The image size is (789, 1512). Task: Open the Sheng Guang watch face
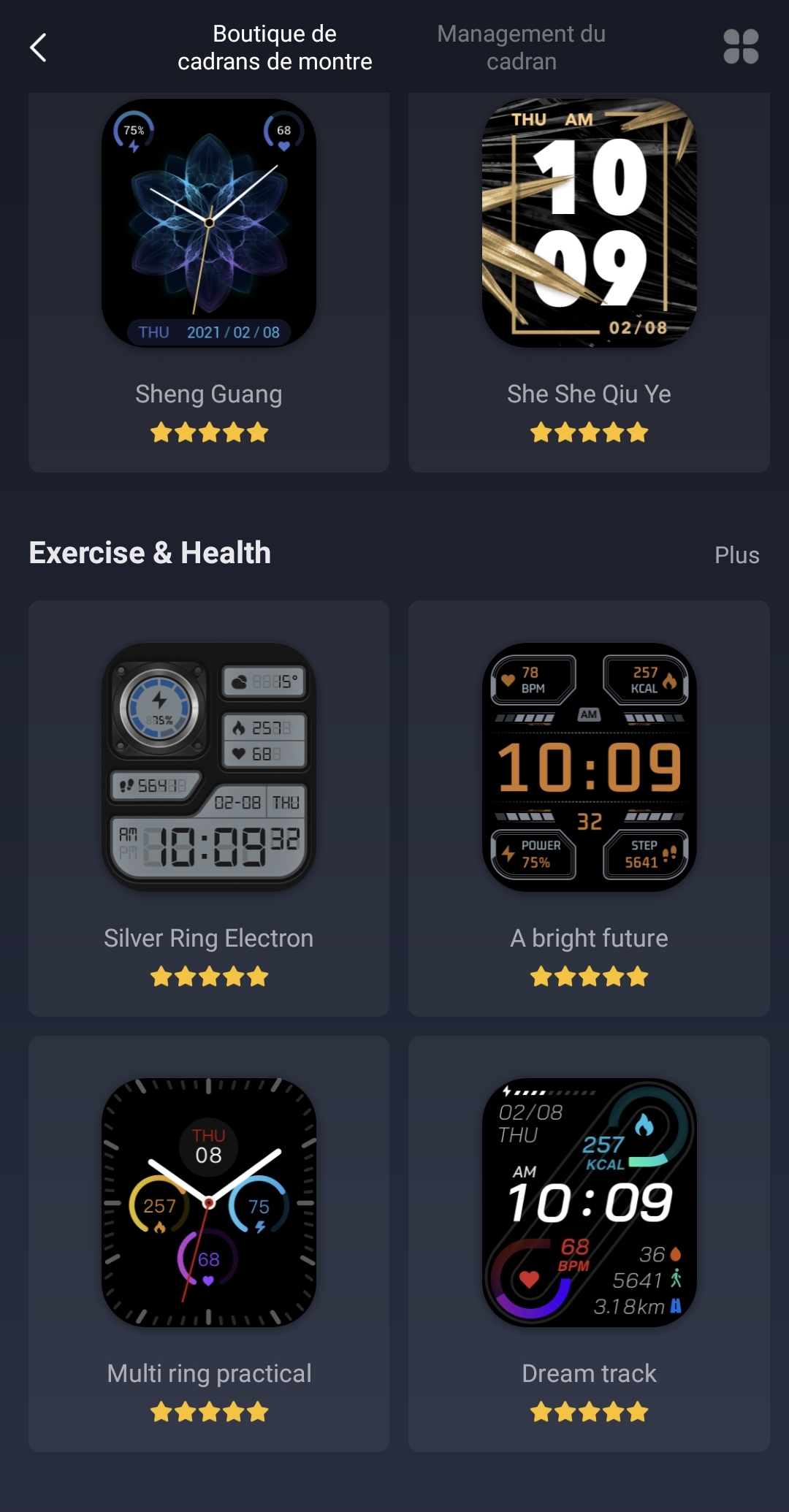click(x=209, y=224)
